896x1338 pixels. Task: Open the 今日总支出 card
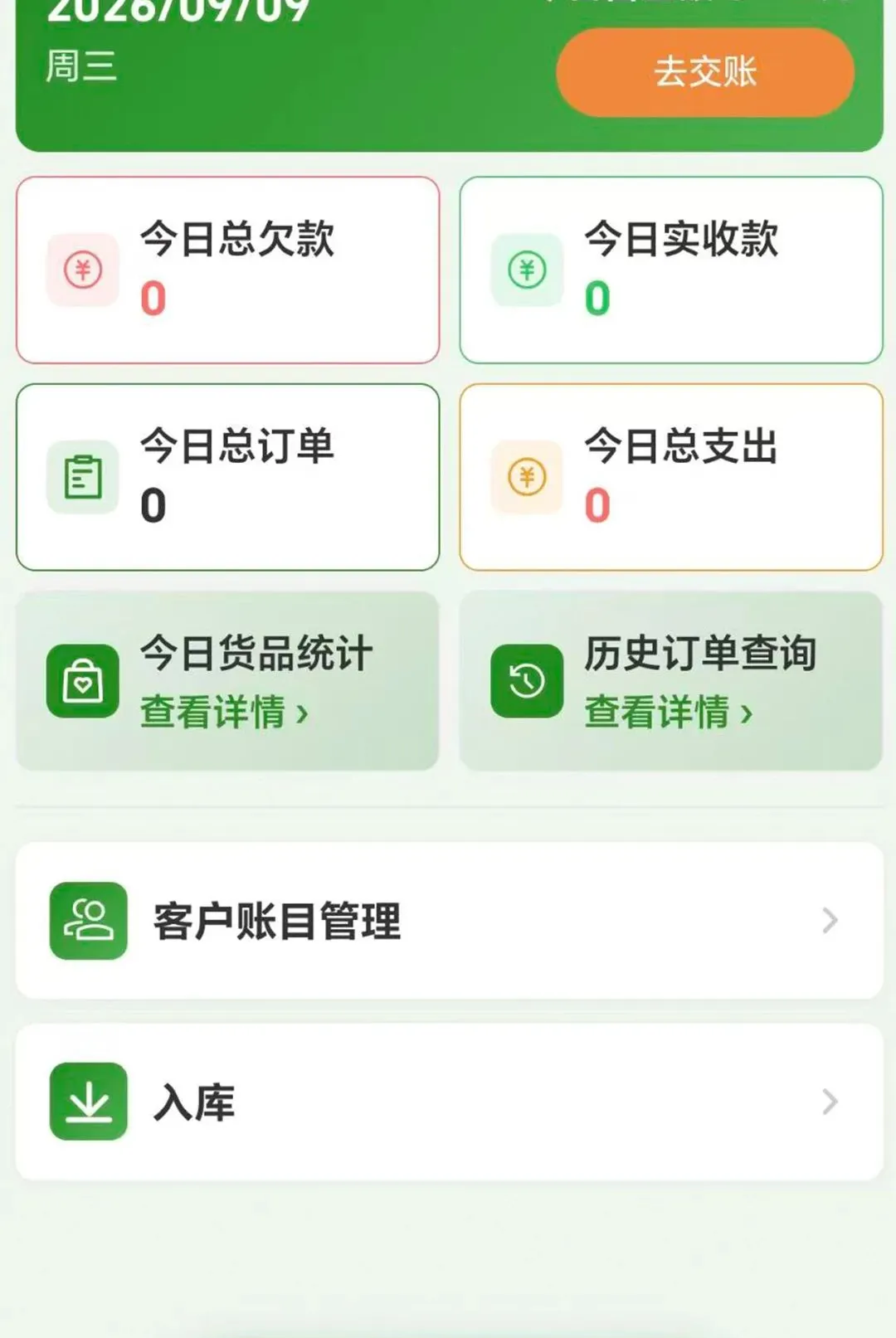pyautogui.click(x=671, y=477)
